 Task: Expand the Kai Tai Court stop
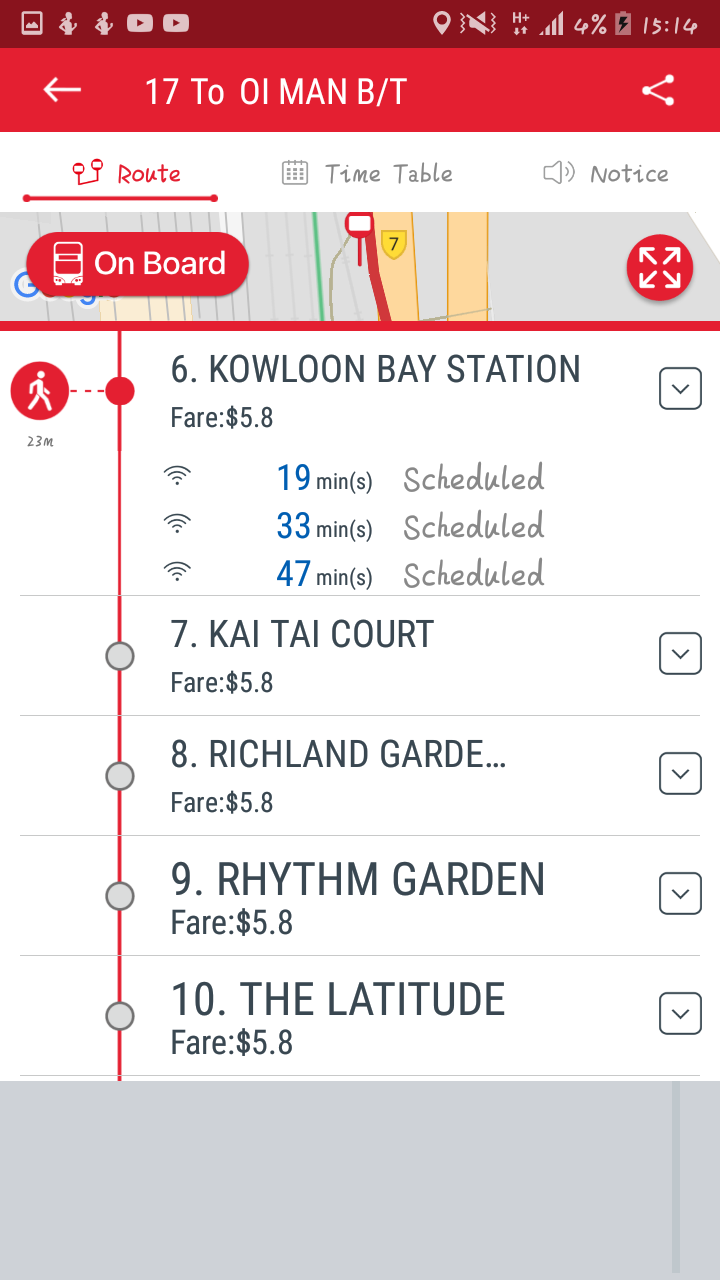pos(680,654)
